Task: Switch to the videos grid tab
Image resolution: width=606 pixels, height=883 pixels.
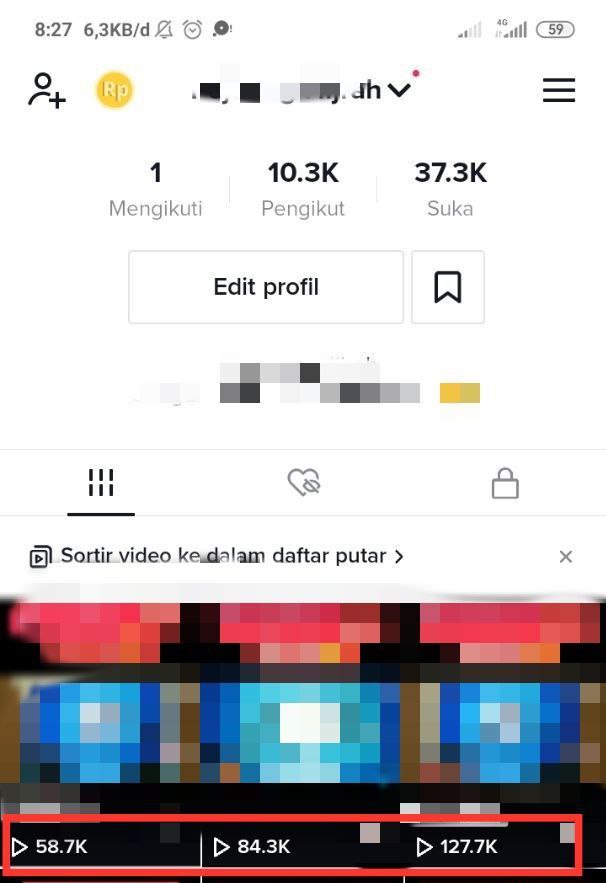Action: click(x=101, y=484)
